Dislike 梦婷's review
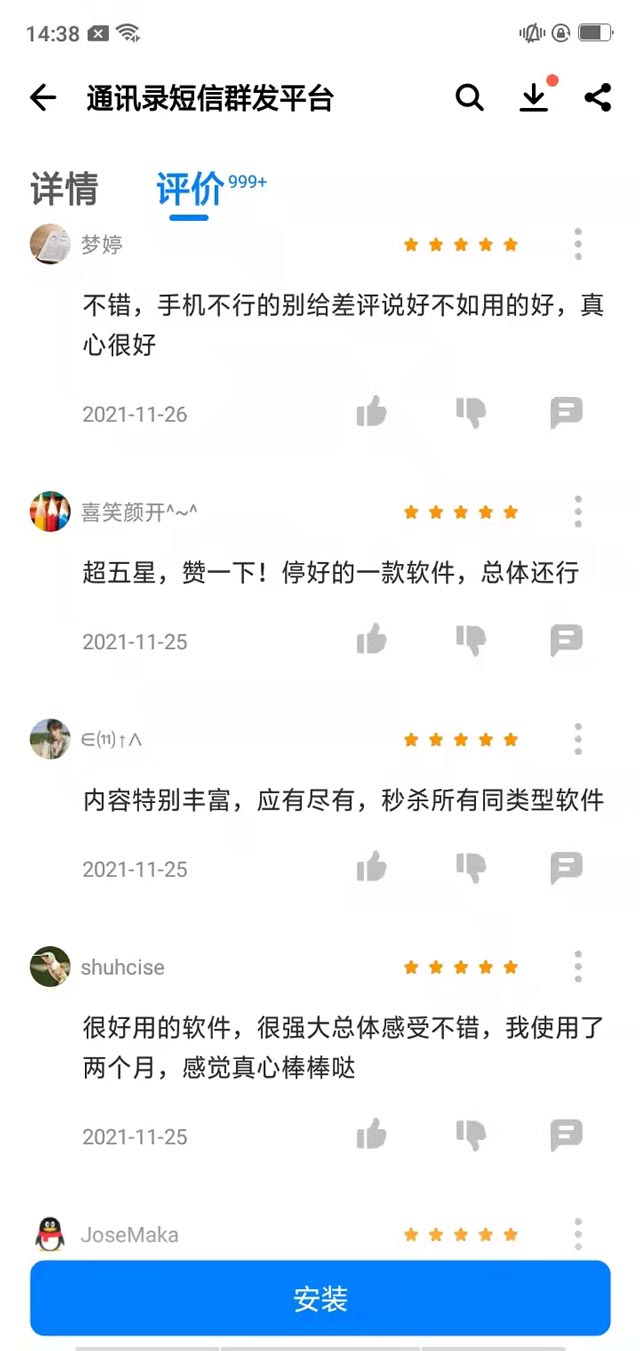This screenshot has height=1351, width=640. point(470,412)
